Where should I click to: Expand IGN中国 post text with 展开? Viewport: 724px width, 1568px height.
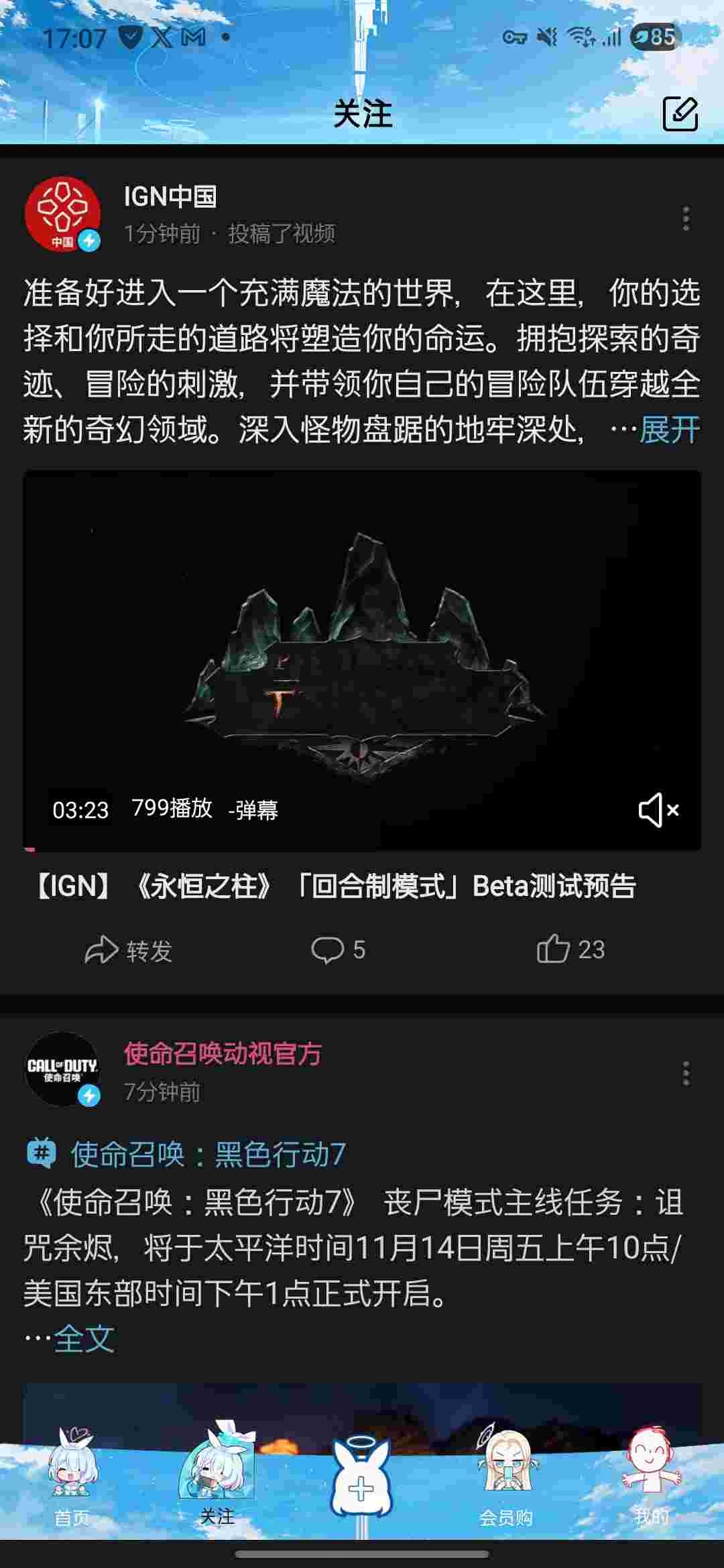click(x=669, y=430)
